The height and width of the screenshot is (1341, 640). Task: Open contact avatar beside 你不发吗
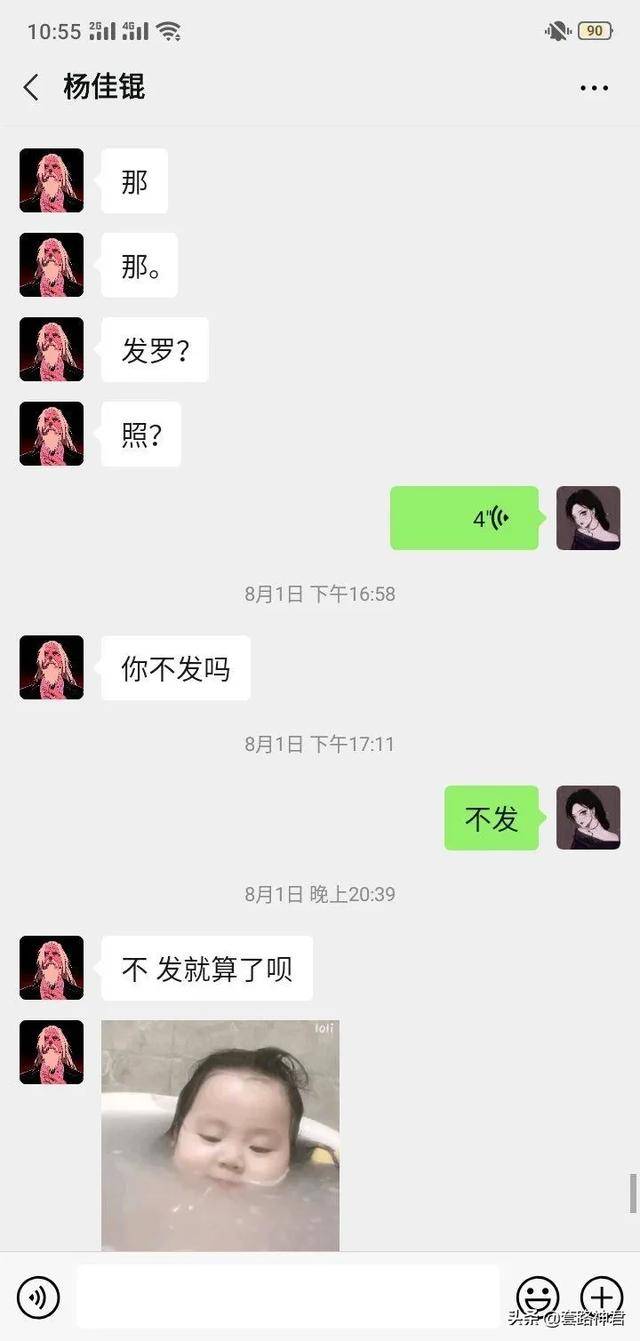[51, 667]
